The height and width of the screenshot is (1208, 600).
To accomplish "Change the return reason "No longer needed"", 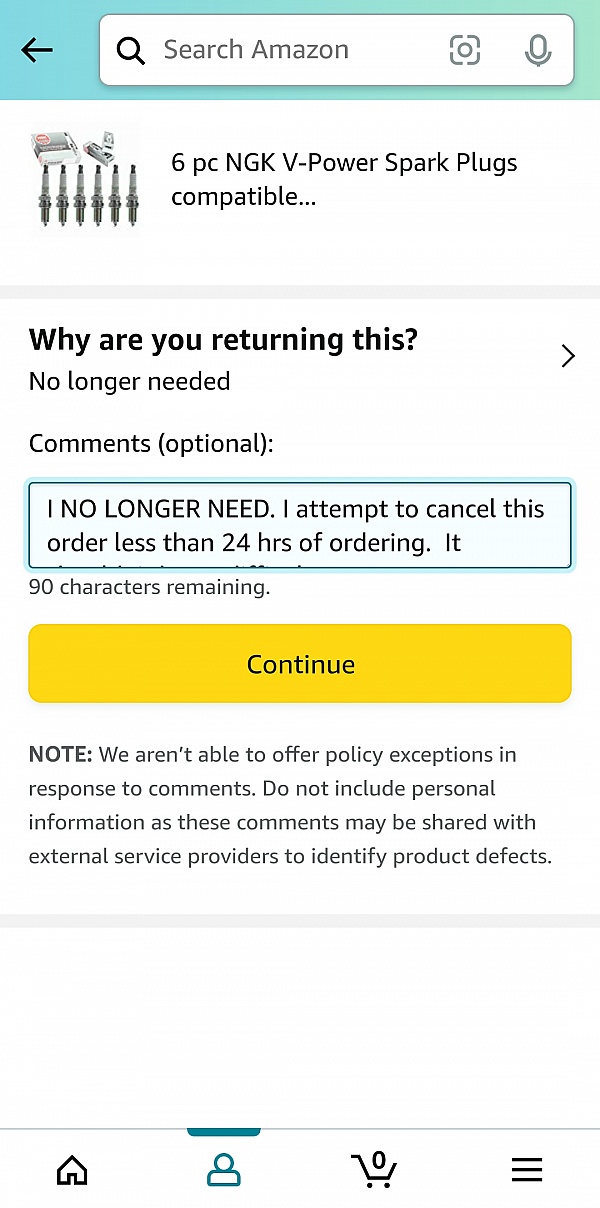I will tap(300, 357).
